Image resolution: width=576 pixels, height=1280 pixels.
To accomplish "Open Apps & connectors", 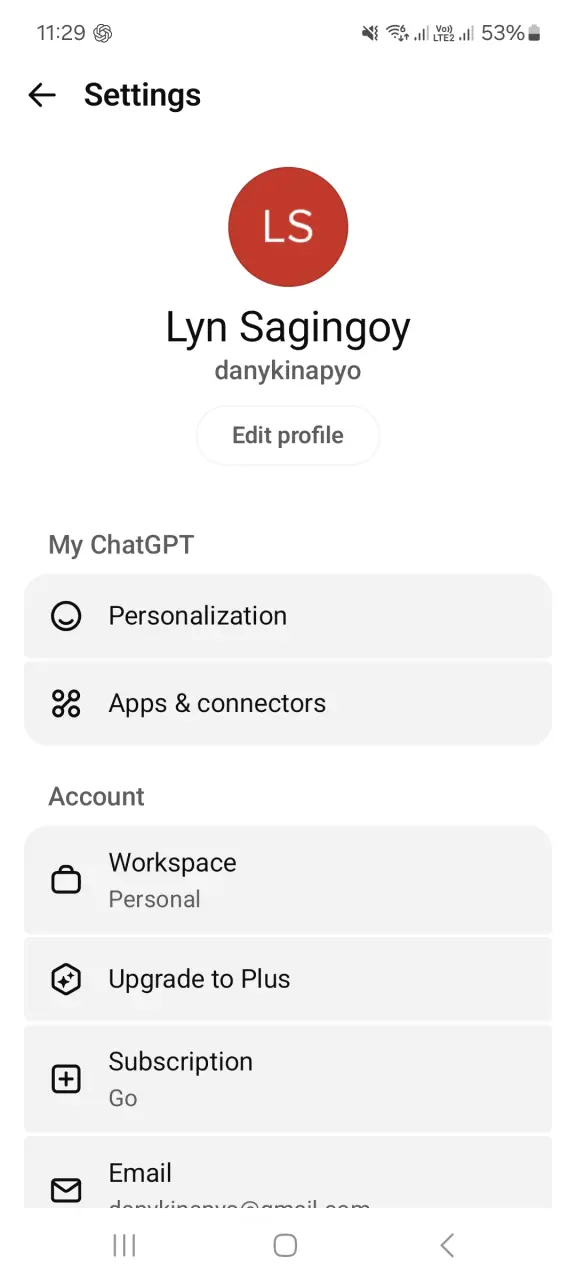I will (288, 704).
